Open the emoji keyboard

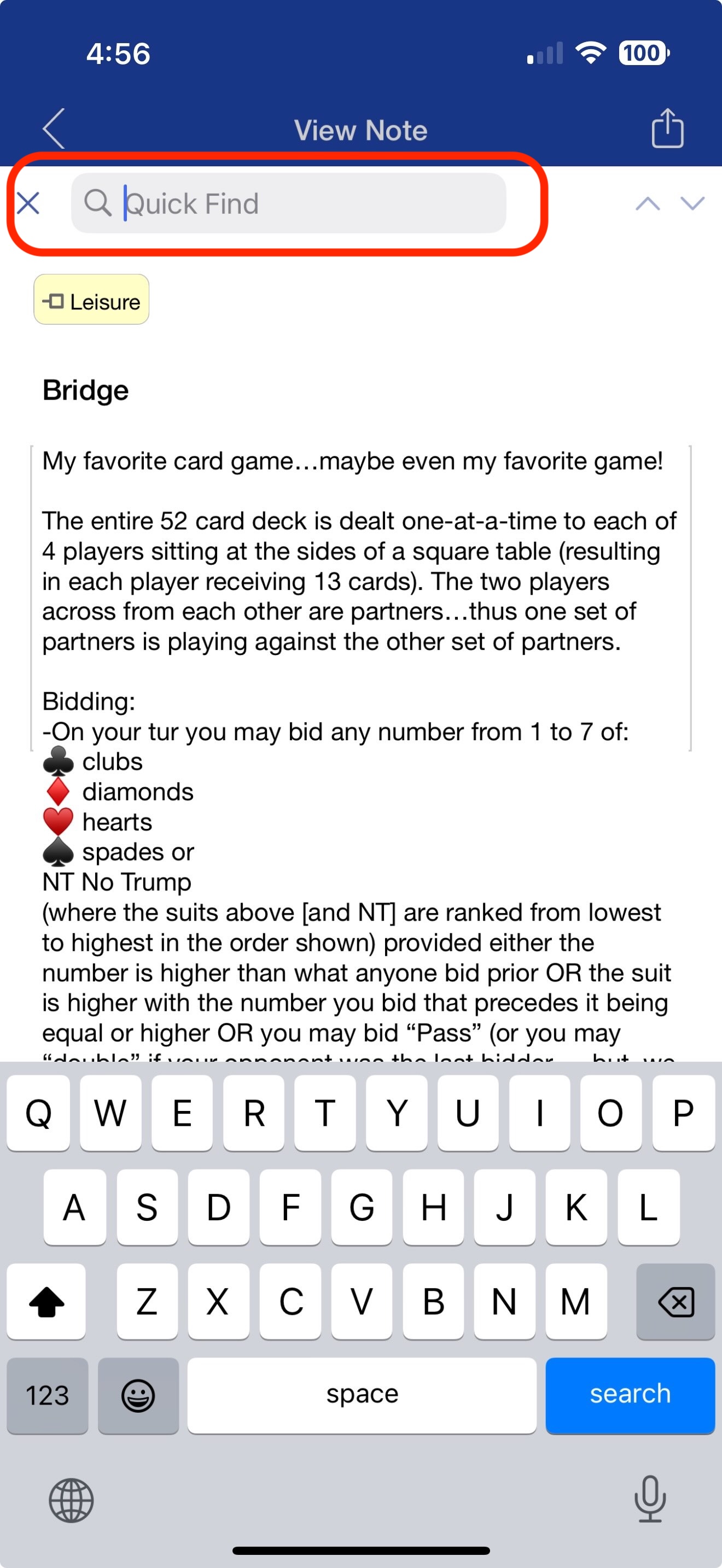tap(138, 1396)
